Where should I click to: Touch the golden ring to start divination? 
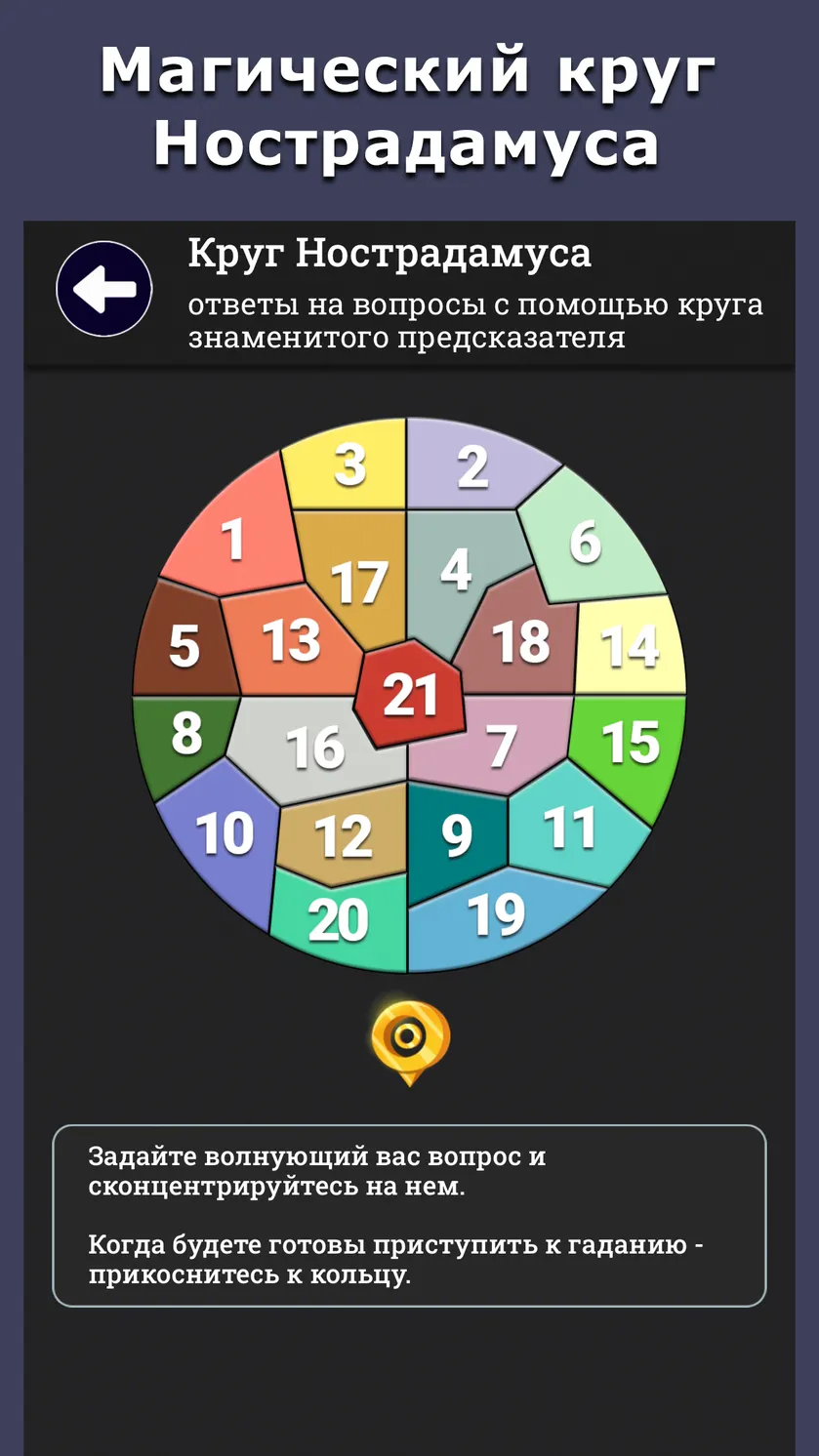coord(411,1042)
